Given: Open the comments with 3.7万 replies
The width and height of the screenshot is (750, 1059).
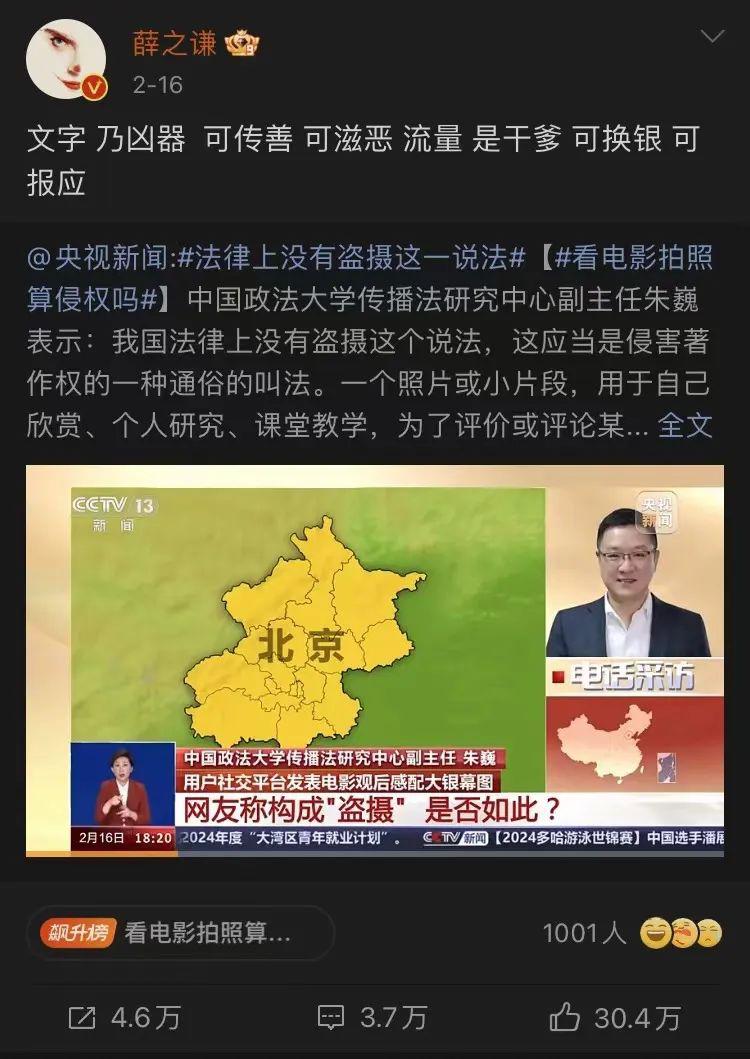Looking at the screenshot, I should pos(372,1018).
